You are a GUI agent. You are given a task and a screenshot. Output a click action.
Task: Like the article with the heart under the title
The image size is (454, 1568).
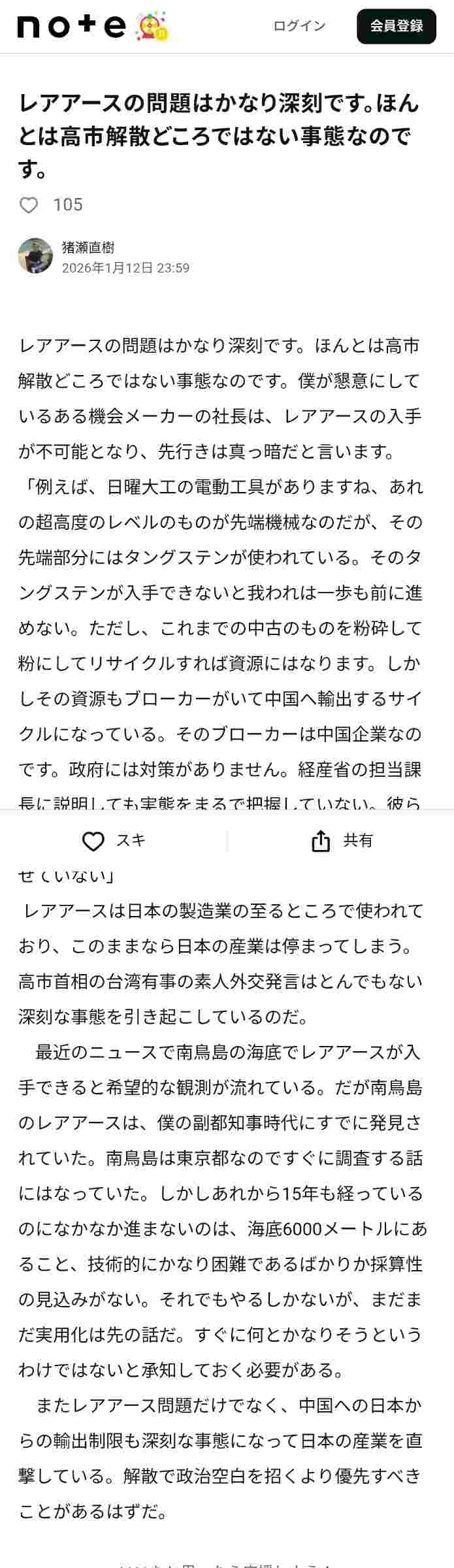click(29, 205)
